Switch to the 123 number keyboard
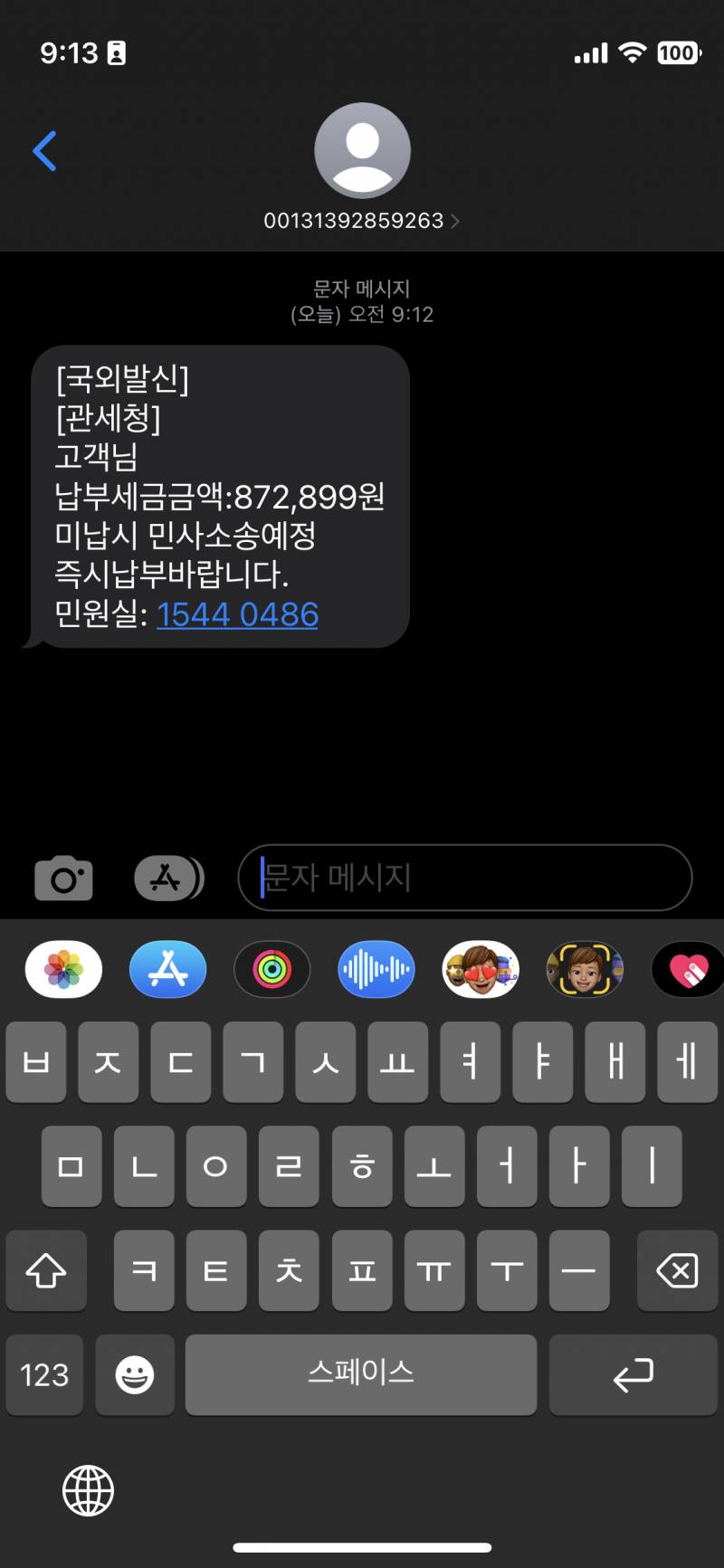This screenshot has height=1568, width=724. (44, 1375)
